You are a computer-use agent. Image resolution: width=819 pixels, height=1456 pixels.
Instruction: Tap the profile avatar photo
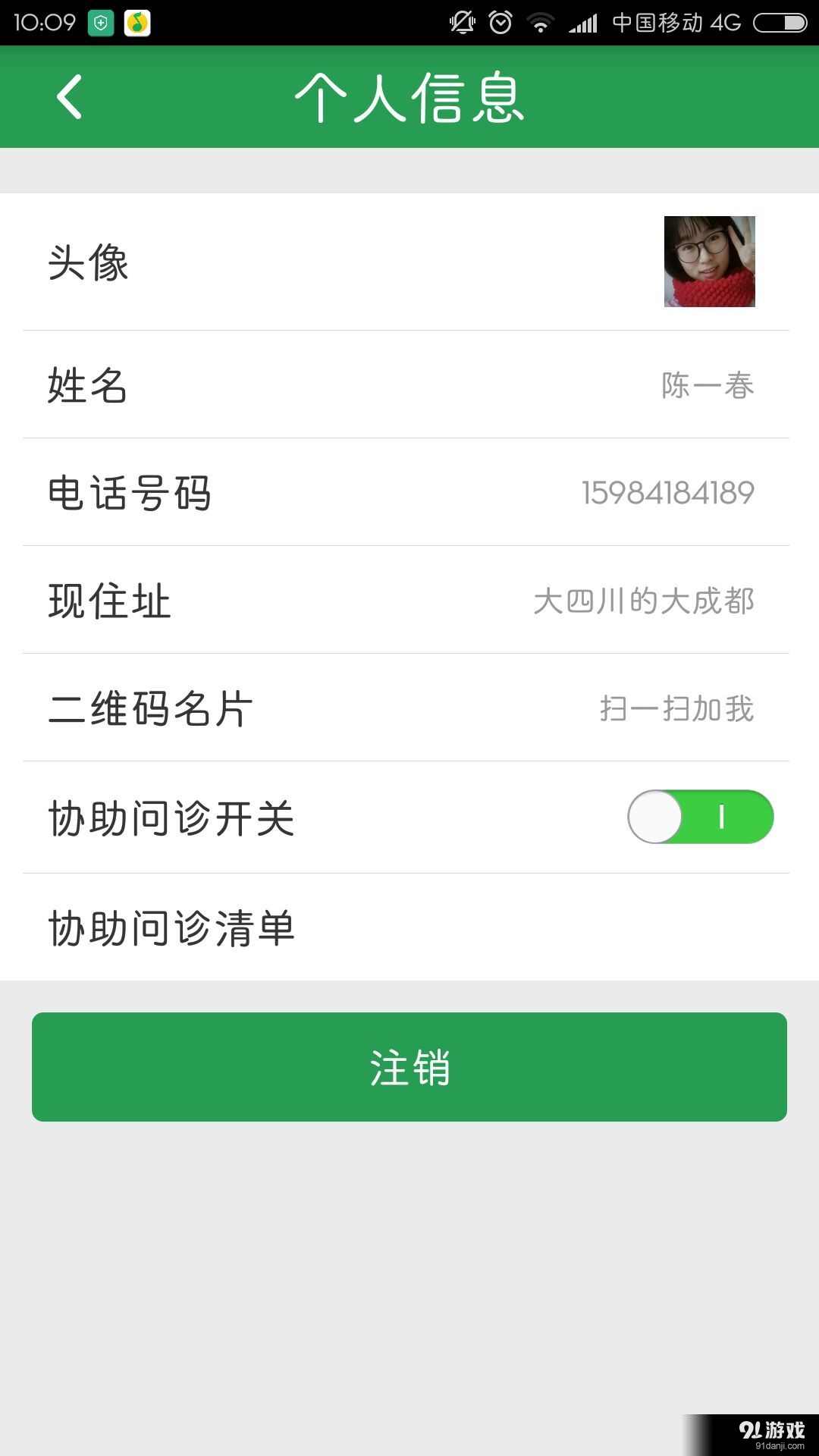708,263
